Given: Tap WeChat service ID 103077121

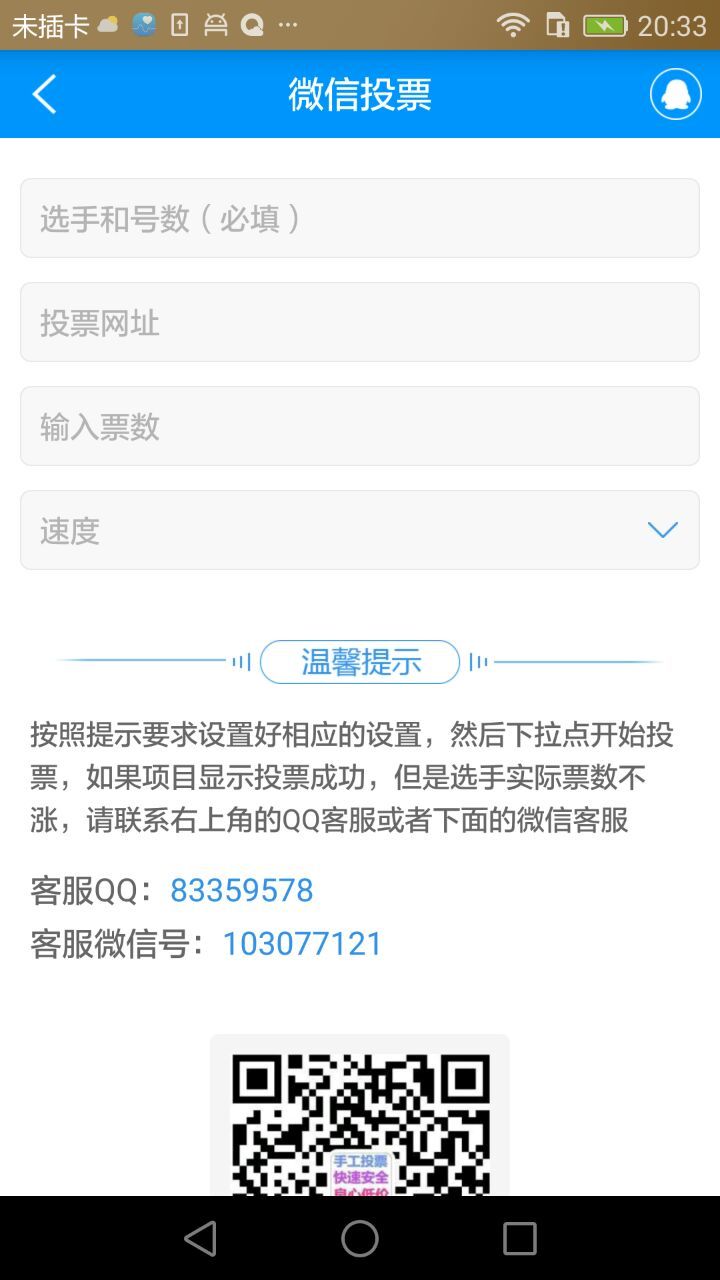Looking at the screenshot, I should coord(302,944).
